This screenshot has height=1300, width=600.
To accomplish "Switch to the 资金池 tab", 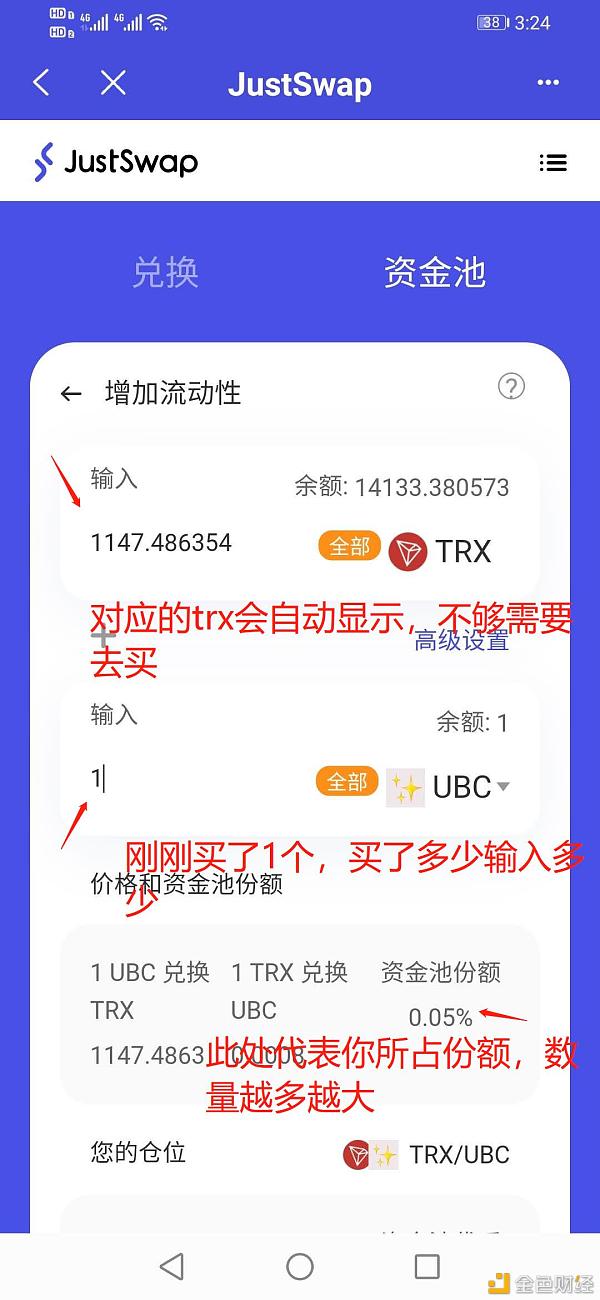I will pos(435,272).
